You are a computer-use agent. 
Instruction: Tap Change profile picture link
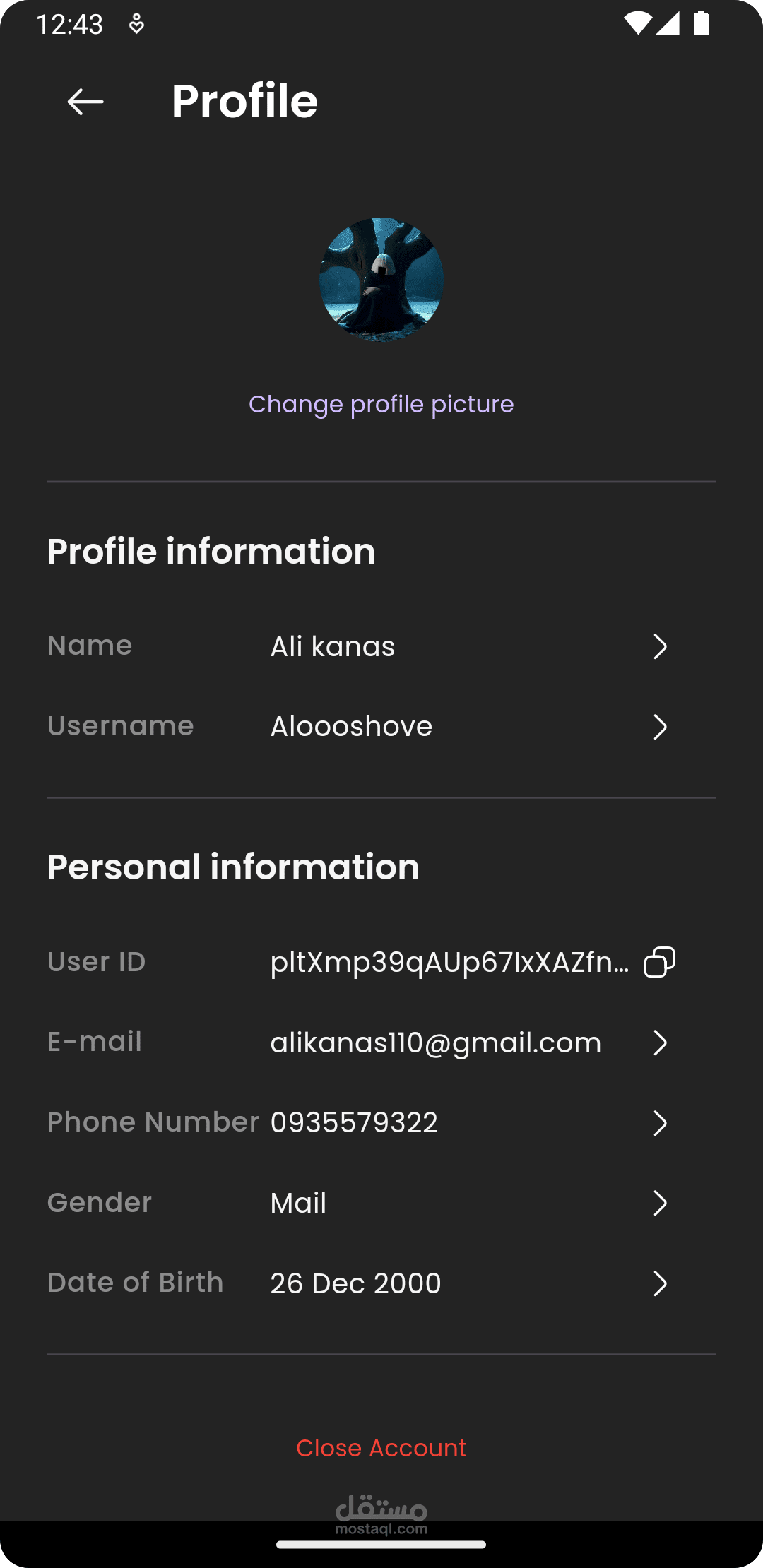381,404
